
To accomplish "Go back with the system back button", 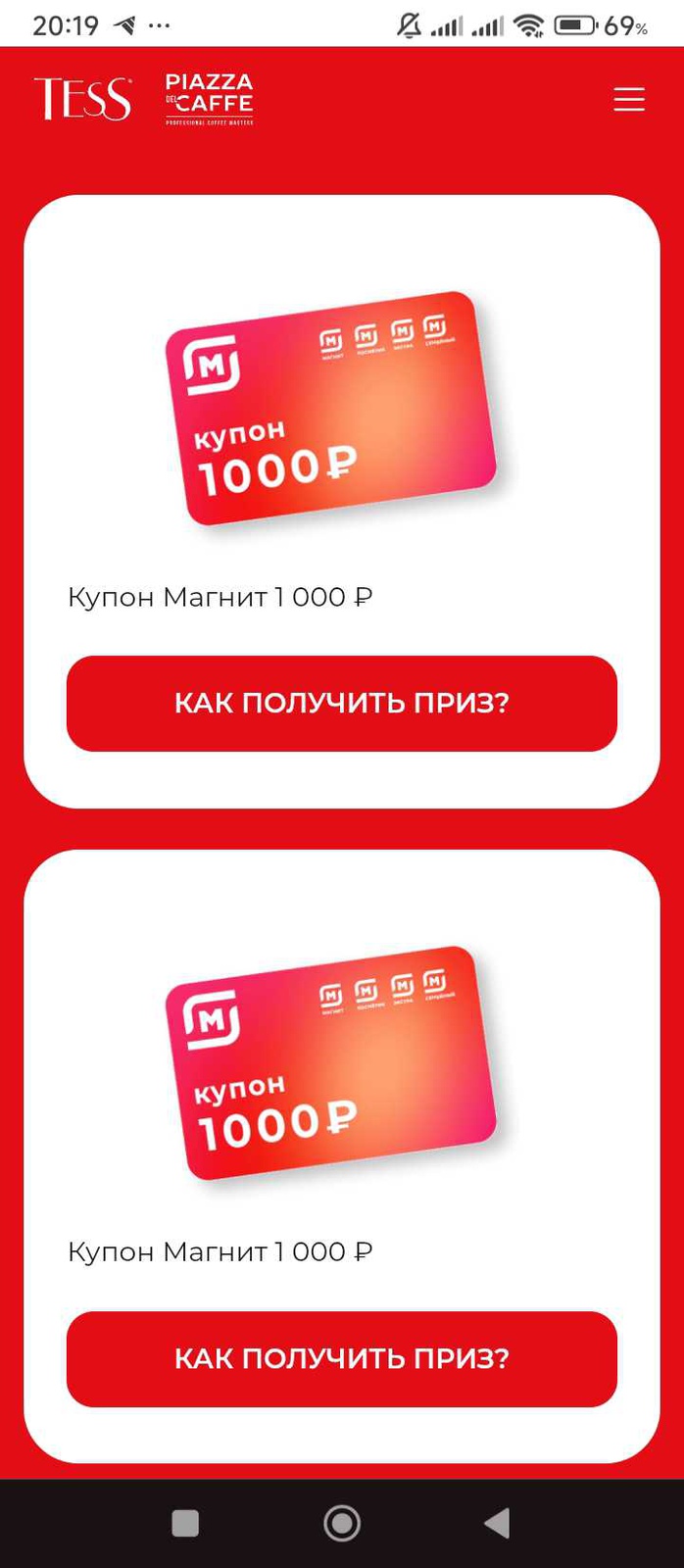I will click(498, 1522).
